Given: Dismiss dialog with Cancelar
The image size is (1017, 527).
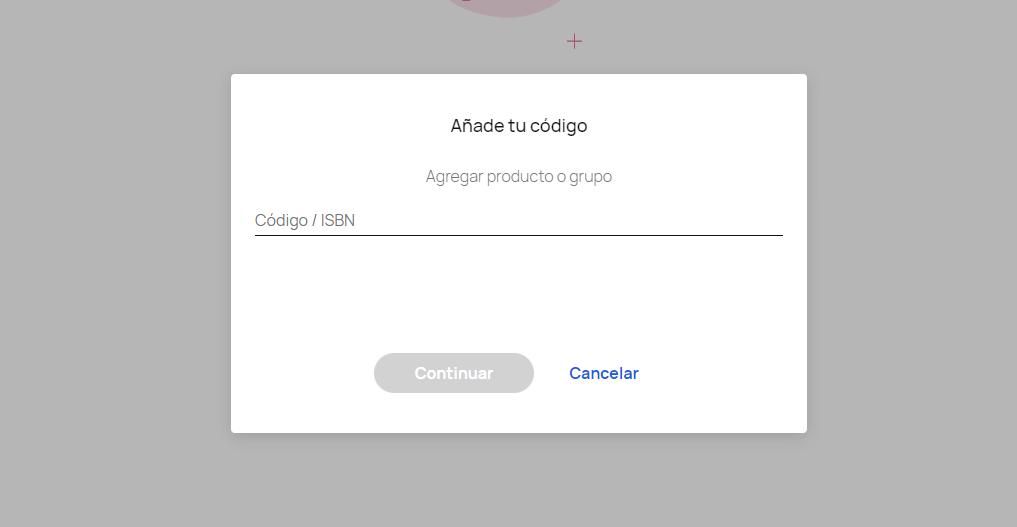Looking at the screenshot, I should pyautogui.click(x=603, y=373).
